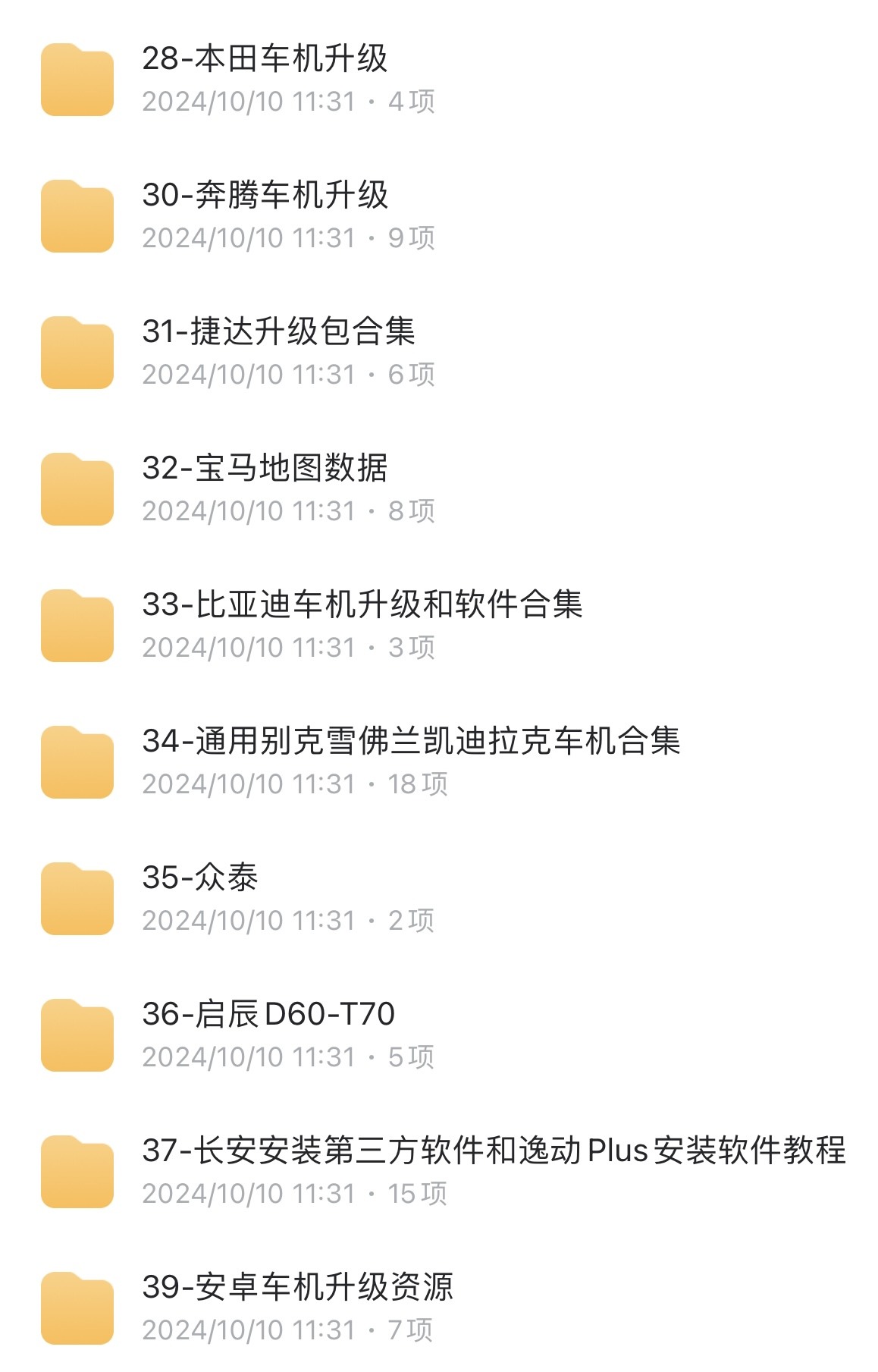The image size is (878, 1372).
Task: Open the 34-通用别克雪佛兰凯迪拉克车机合集 folder icon
Action: click(77, 761)
